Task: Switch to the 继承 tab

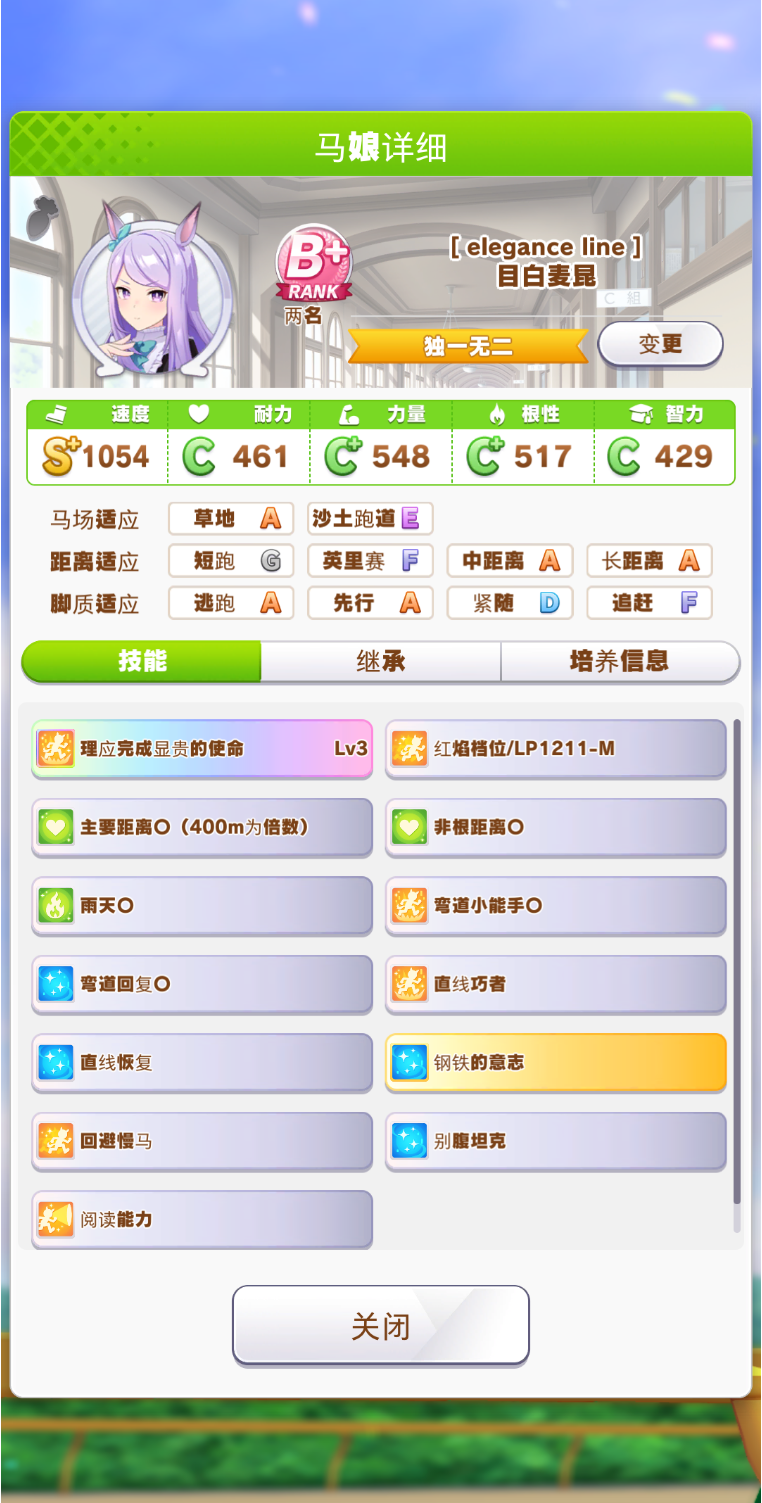Action: click(380, 662)
